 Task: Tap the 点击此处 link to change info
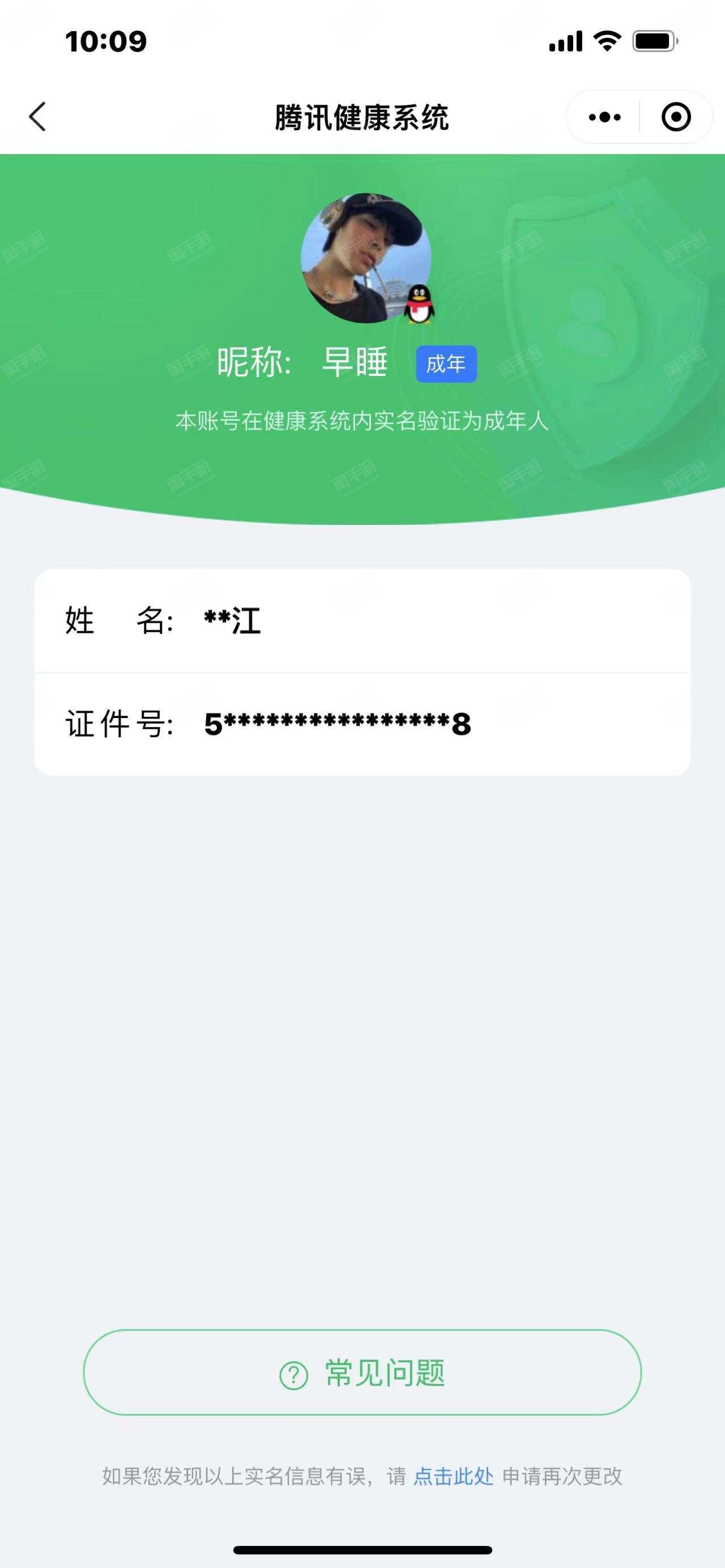pyautogui.click(x=453, y=1476)
